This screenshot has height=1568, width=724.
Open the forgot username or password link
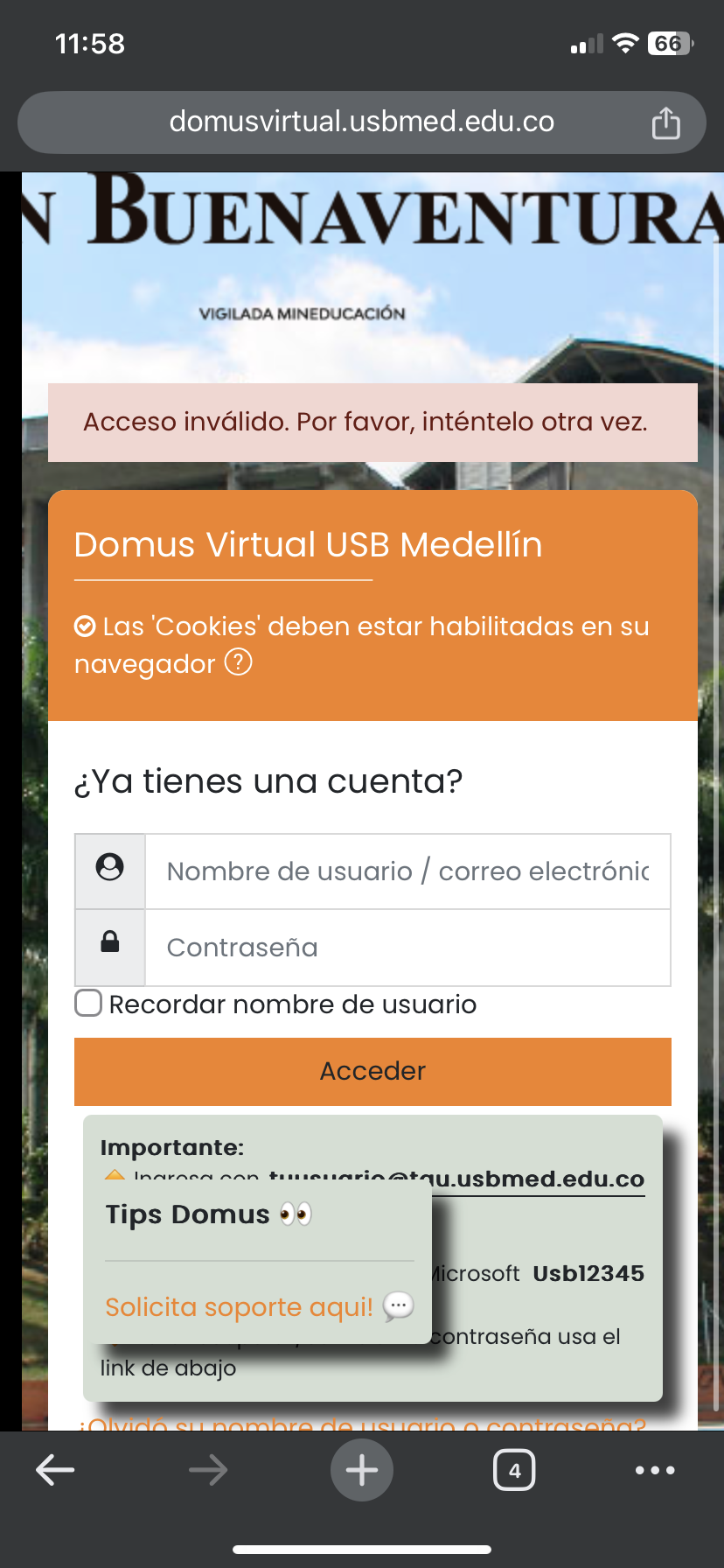[x=363, y=1423]
